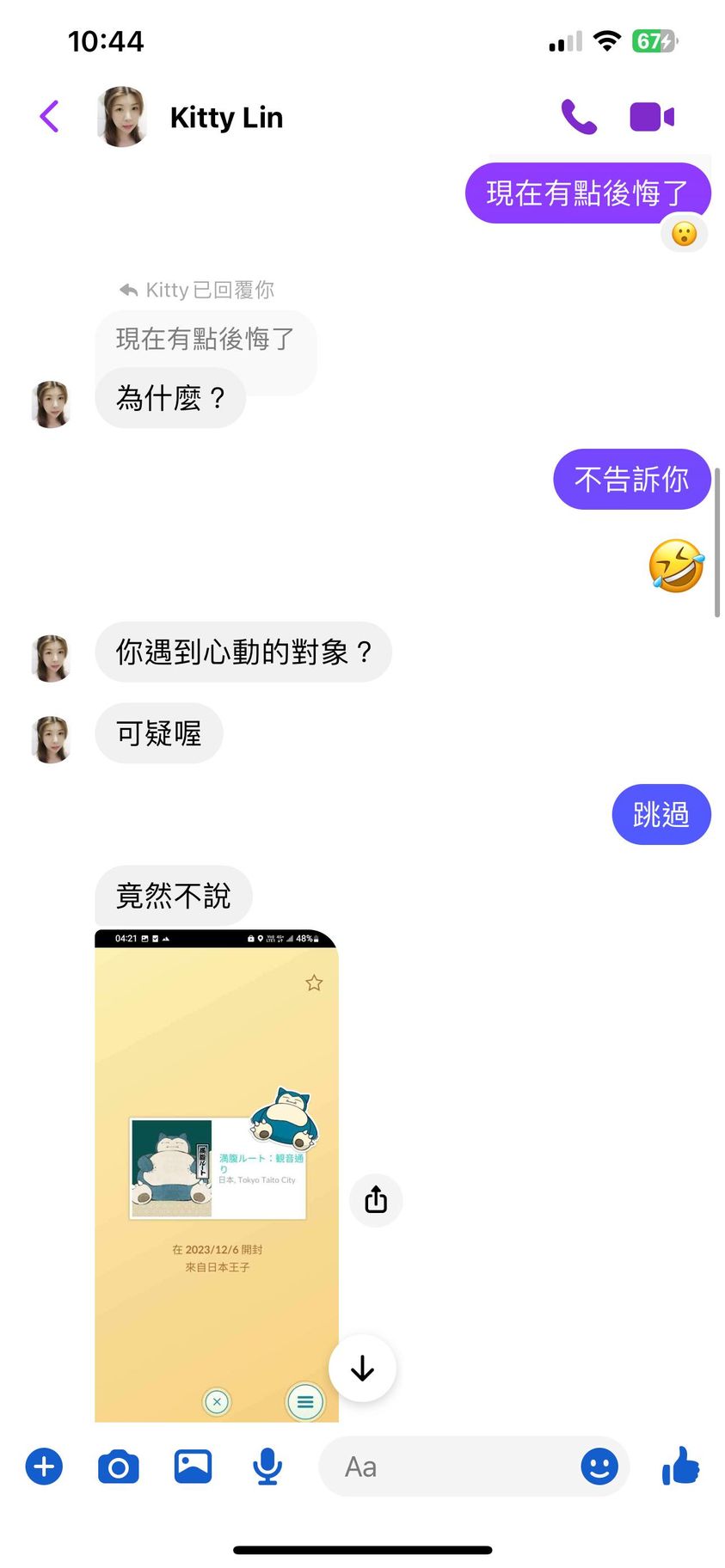Open the photo gallery picker
Viewport: 725px width, 1568px height.
point(193,1466)
